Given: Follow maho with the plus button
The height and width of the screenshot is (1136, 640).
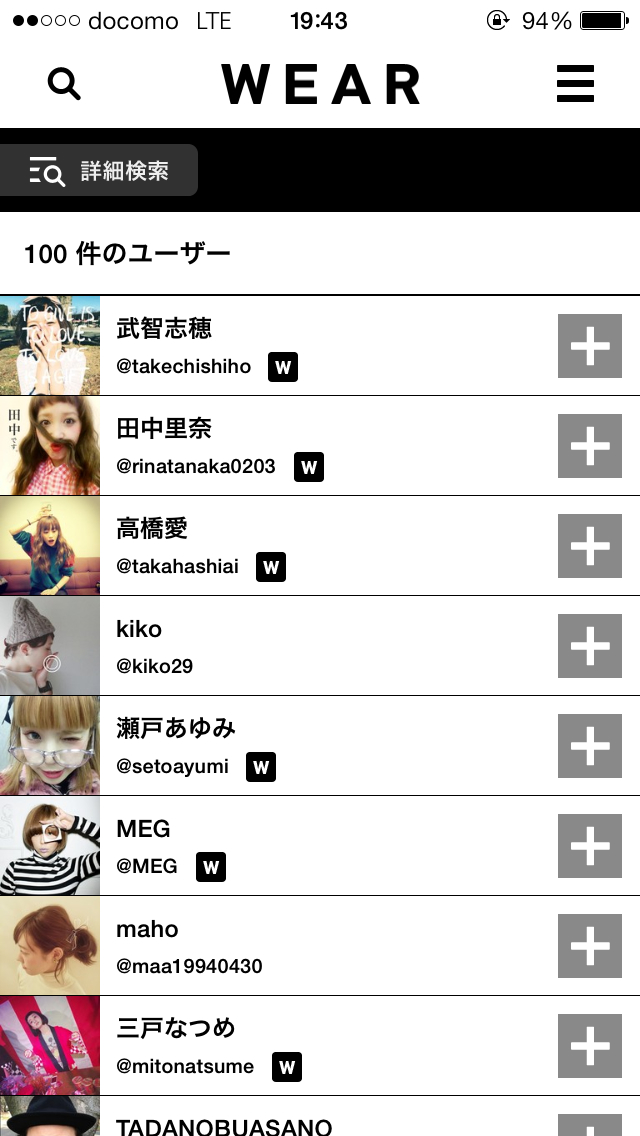Looking at the screenshot, I should (590, 946).
